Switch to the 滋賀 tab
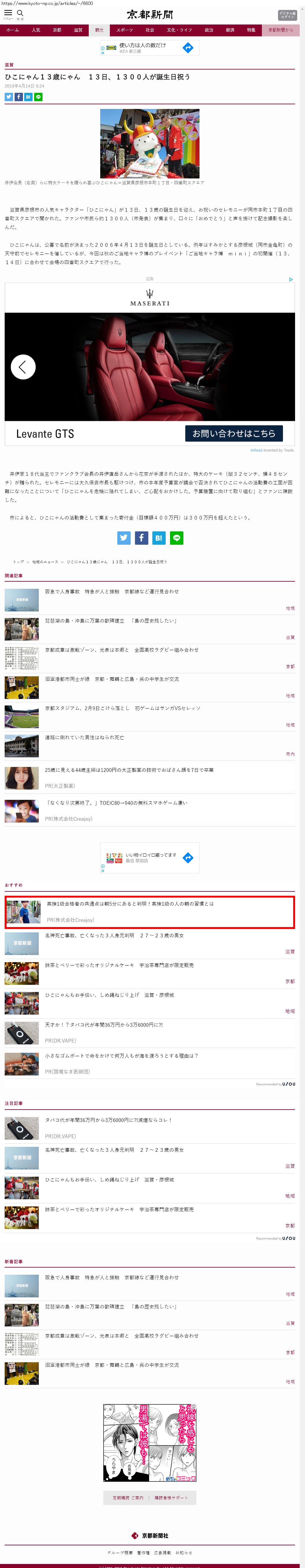This screenshot has height=1568, width=305. [x=78, y=30]
